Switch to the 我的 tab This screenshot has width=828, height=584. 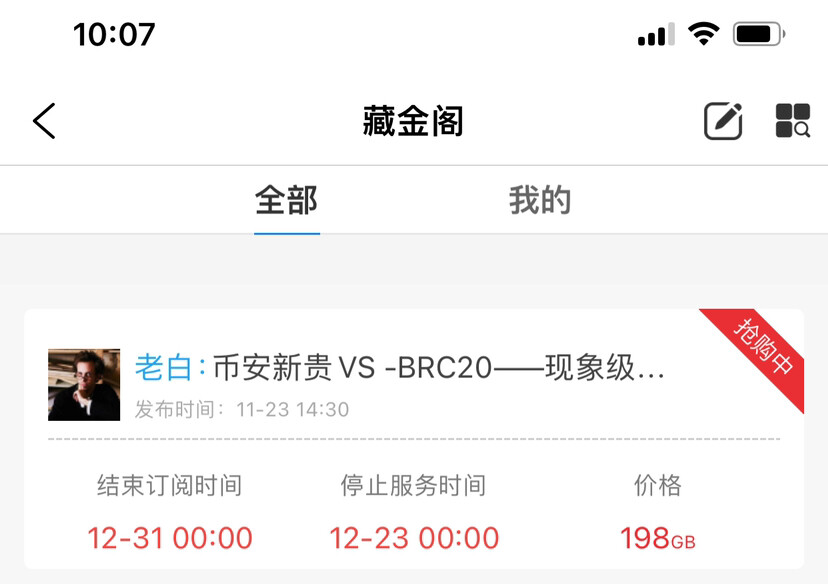(x=539, y=201)
